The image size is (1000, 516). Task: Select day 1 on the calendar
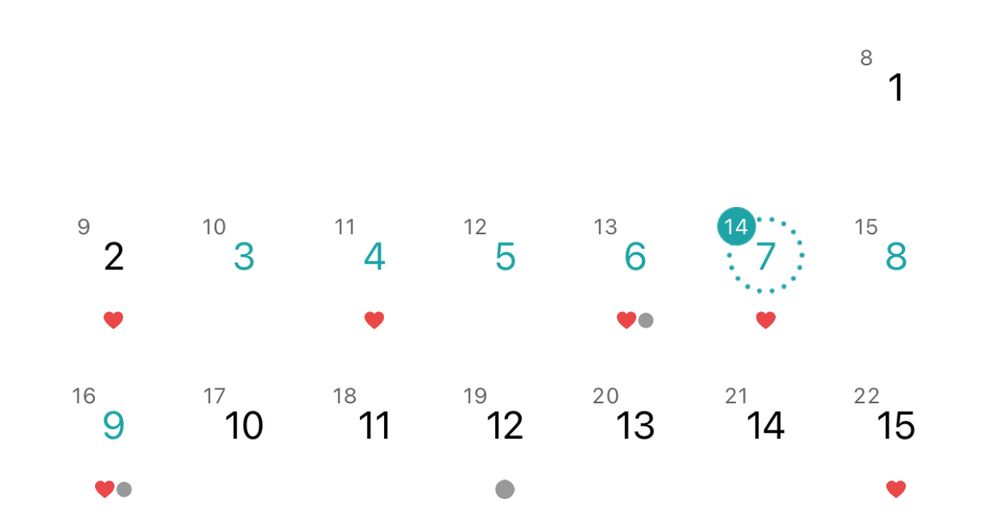click(x=896, y=88)
